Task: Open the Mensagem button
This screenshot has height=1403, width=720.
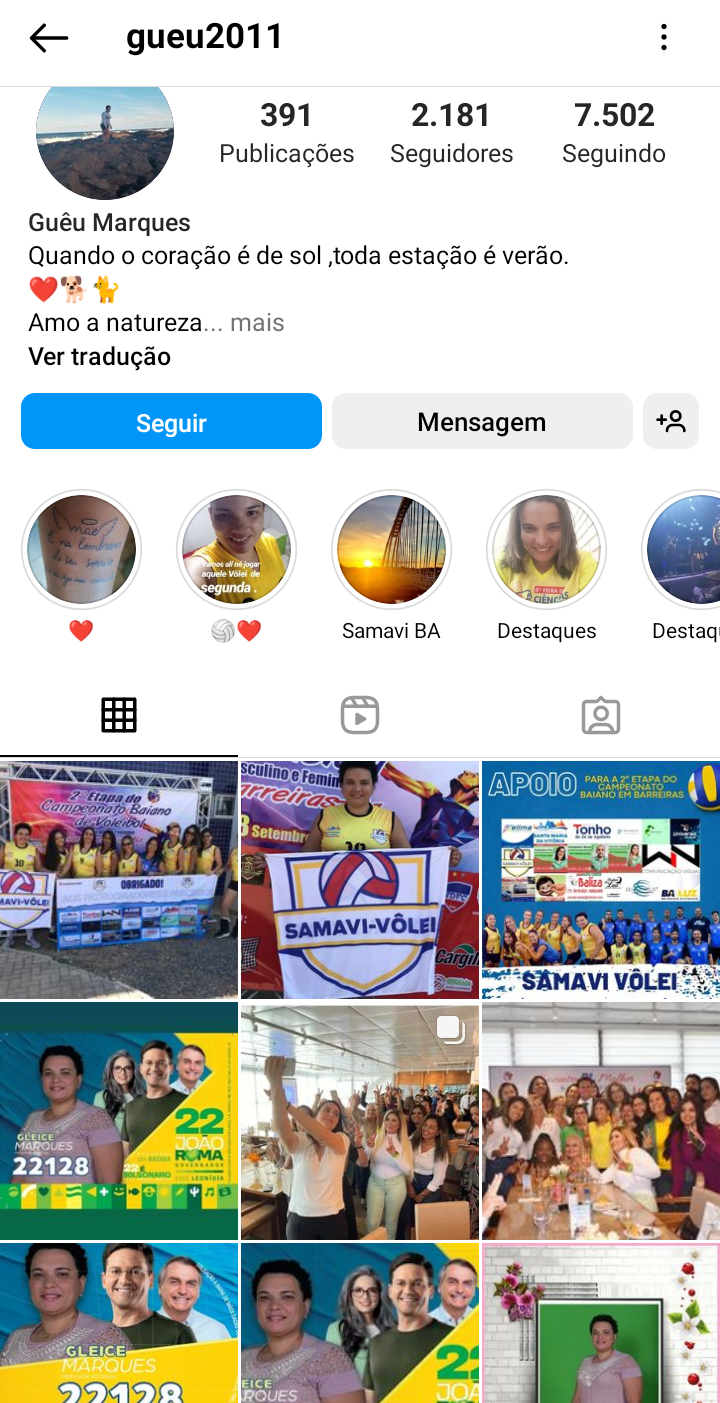Action: (481, 422)
